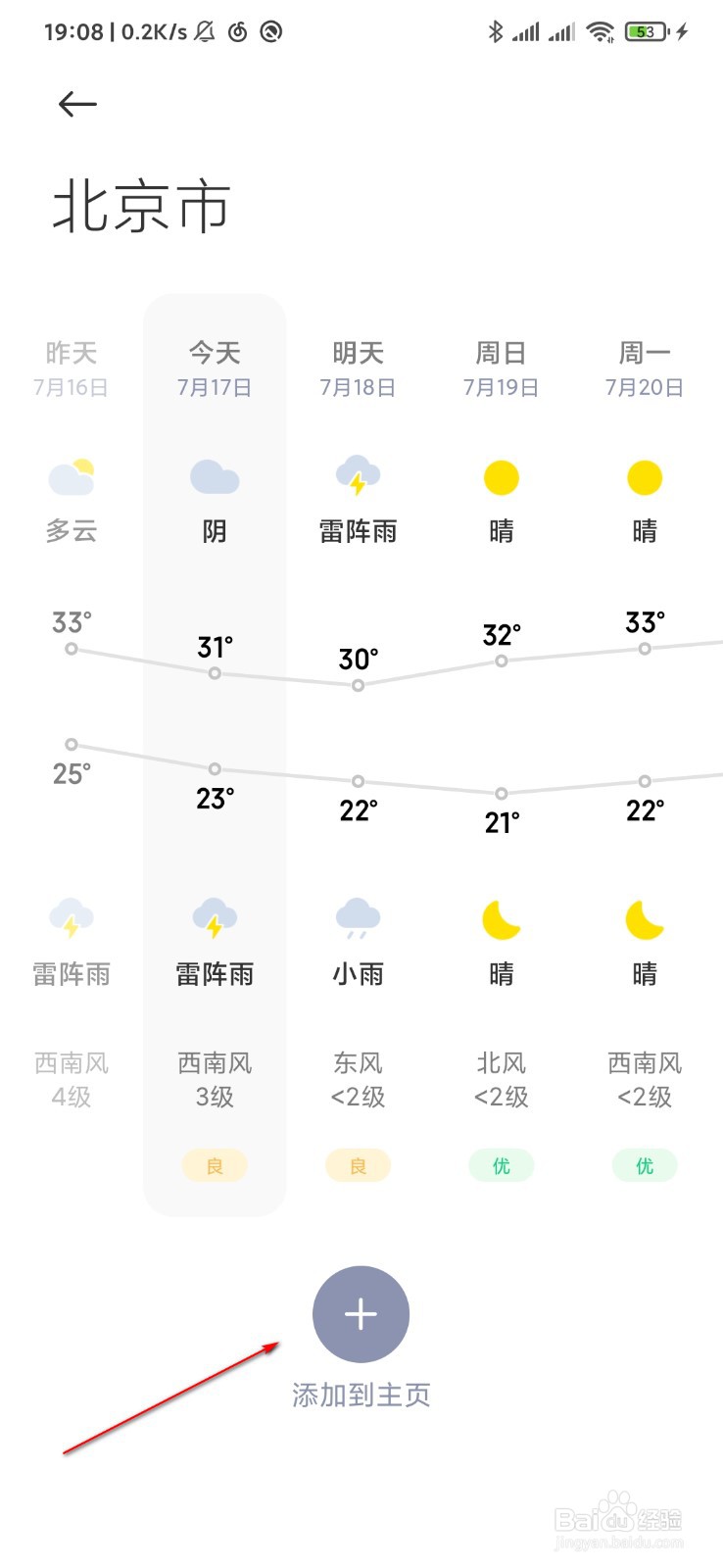Switch to the 明天 forecast column
This screenshot has width=723, height=1568.
[358, 367]
